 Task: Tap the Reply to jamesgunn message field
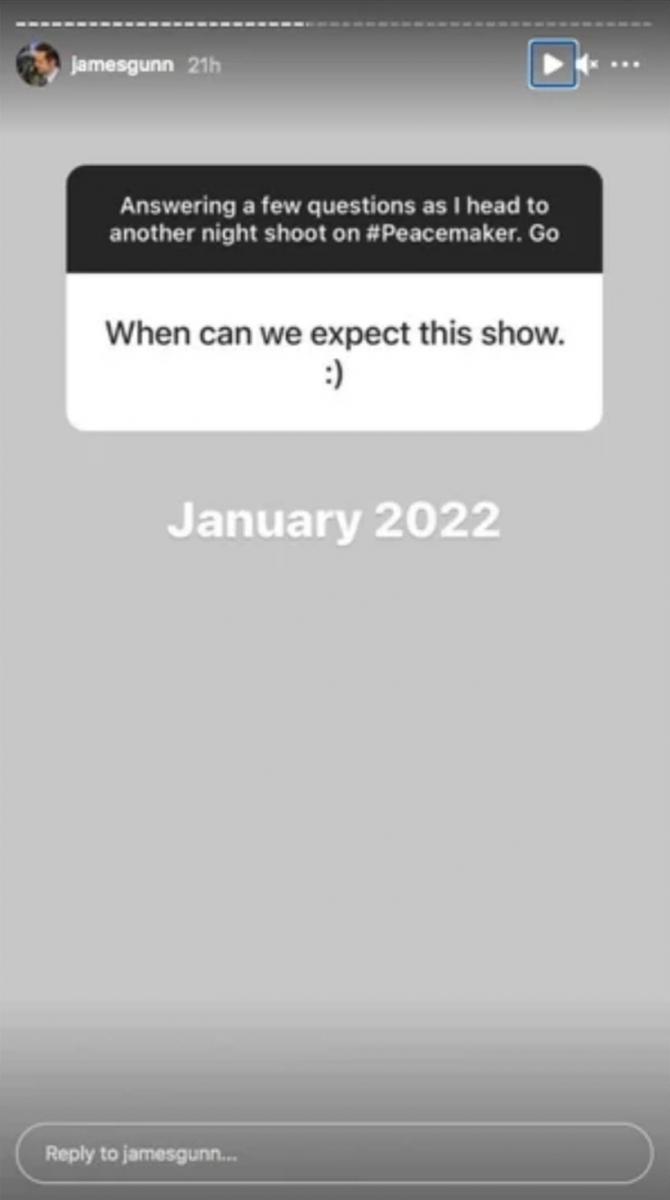[x=334, y=1153]
